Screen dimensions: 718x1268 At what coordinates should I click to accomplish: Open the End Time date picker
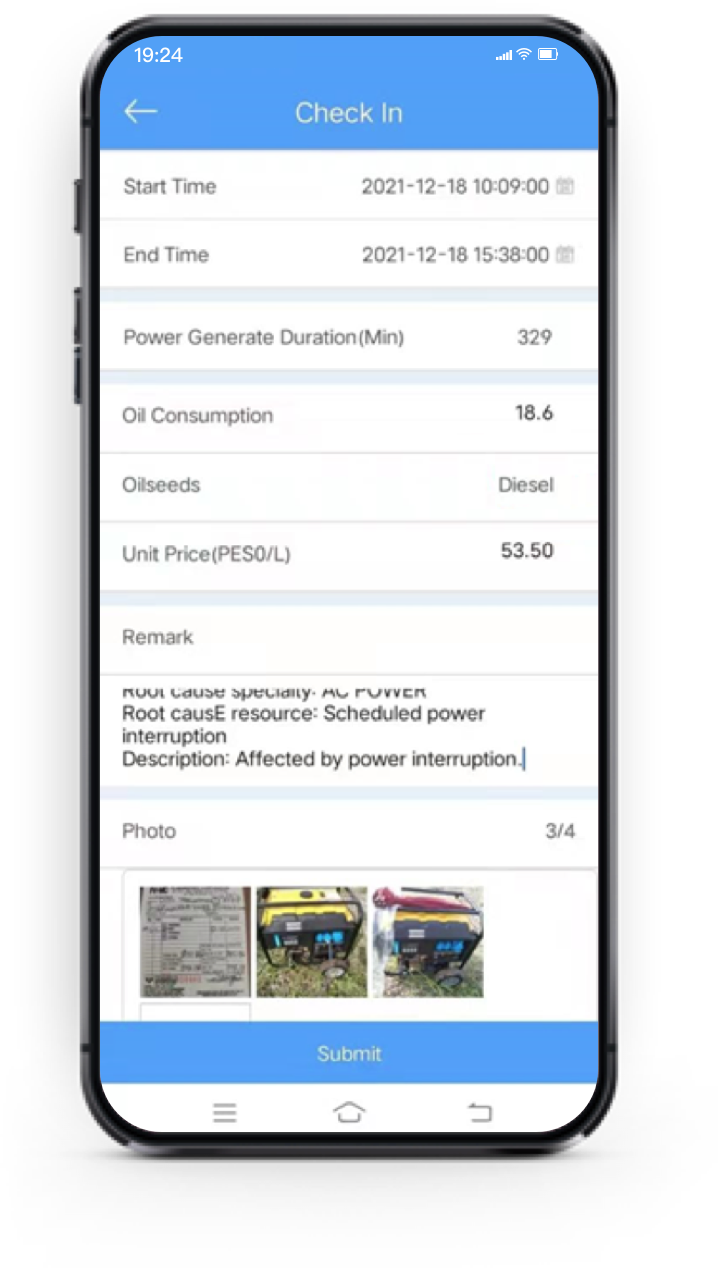click(565, 255)
